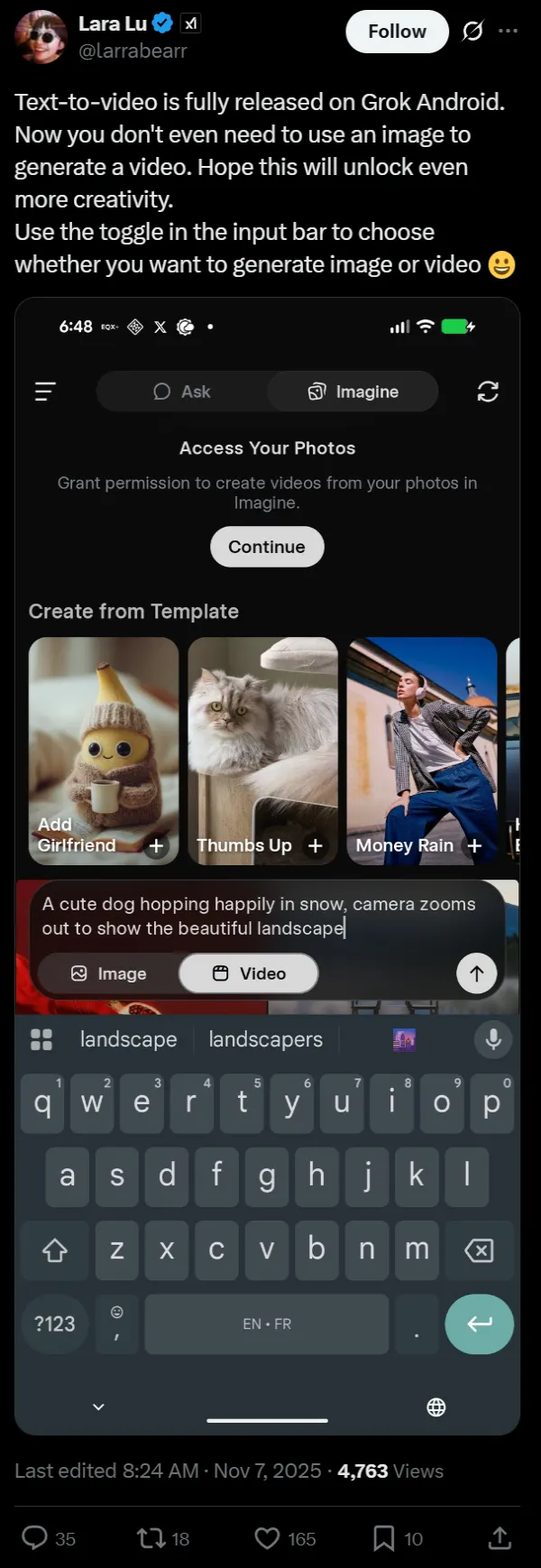Tap the Grok icon beside Follow

[472, 32]
